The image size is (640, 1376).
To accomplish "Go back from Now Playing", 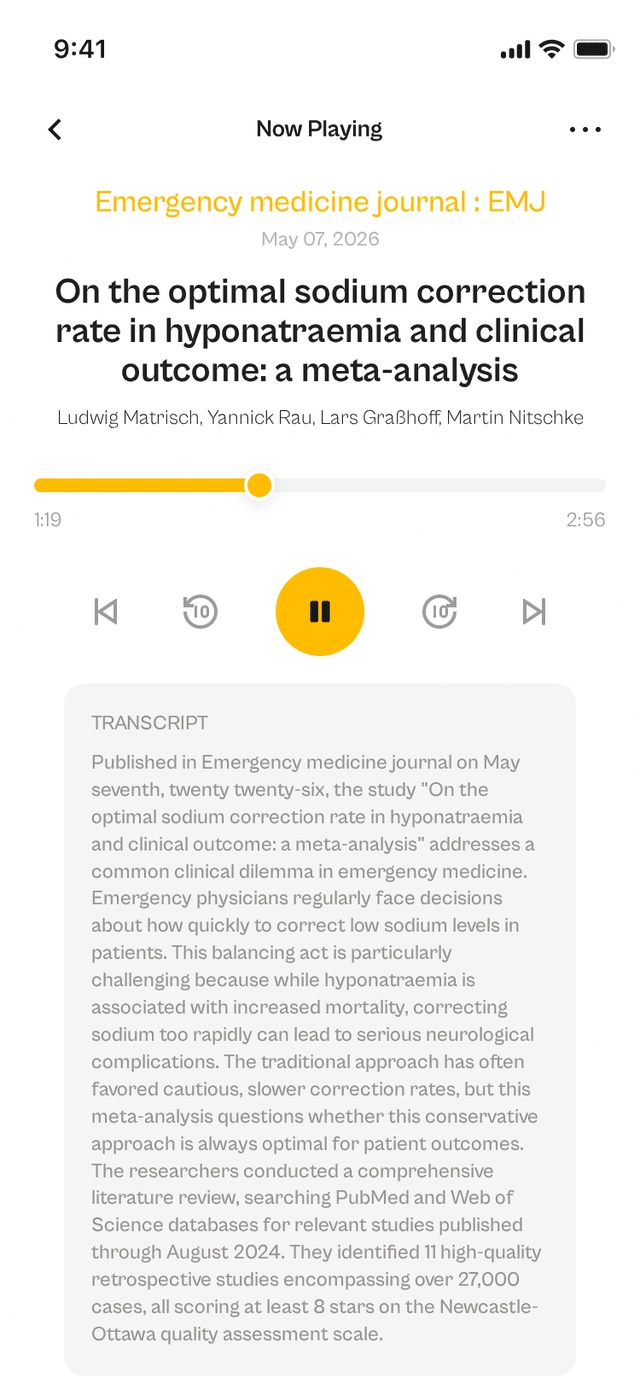I will pyautogui.click(x=55, y=129).
